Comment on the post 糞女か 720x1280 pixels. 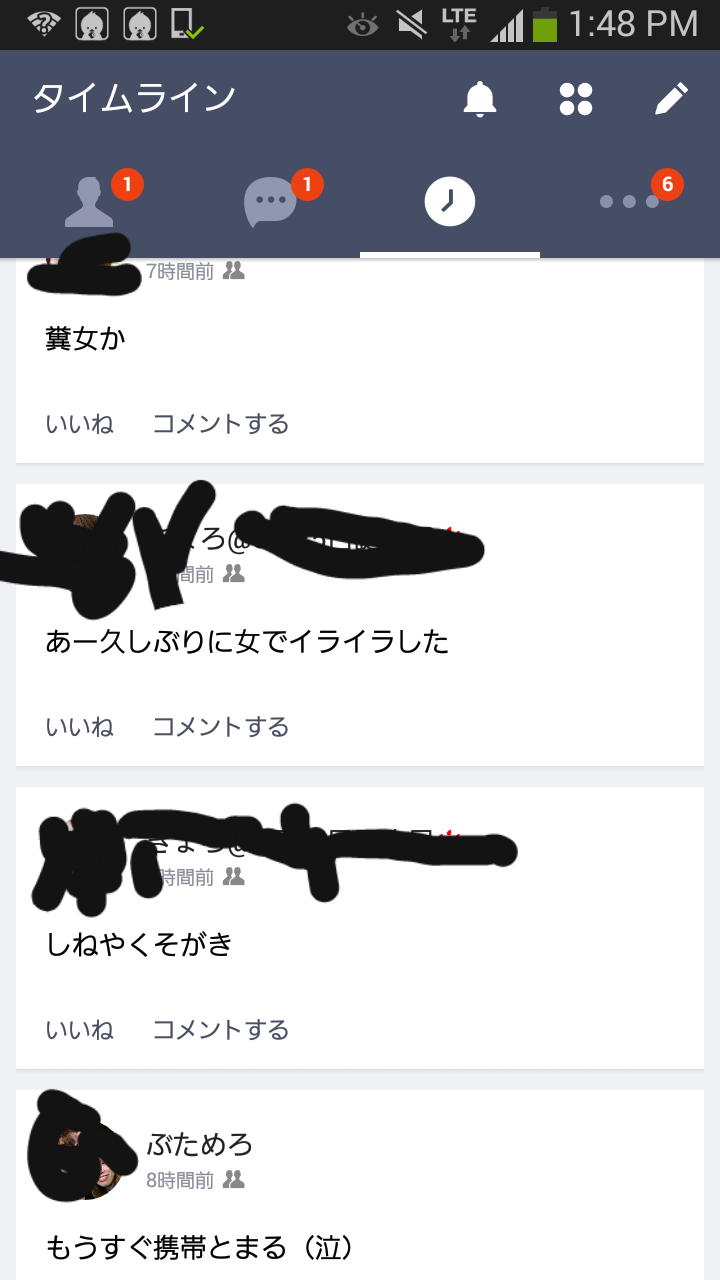[220, 424]
